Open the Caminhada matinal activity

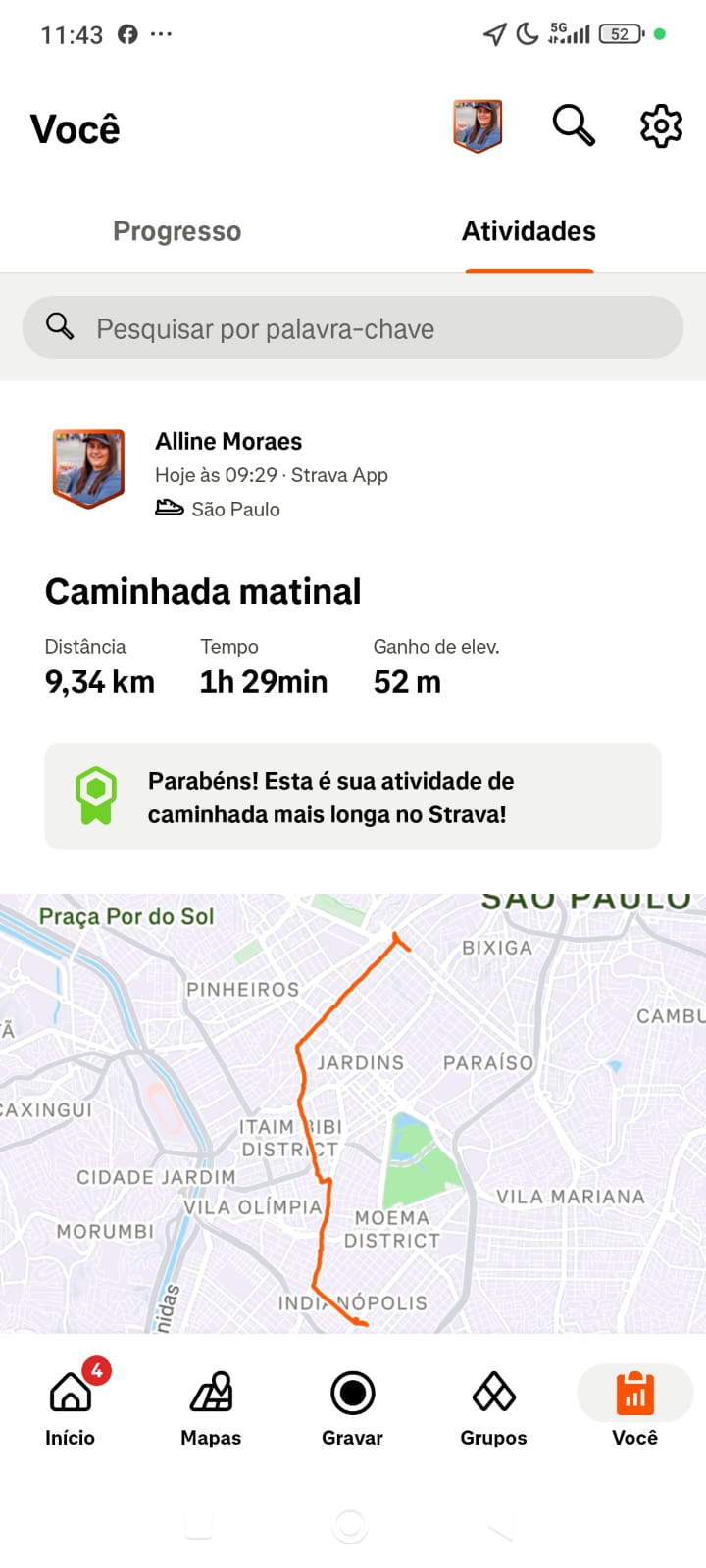[203, 592]
